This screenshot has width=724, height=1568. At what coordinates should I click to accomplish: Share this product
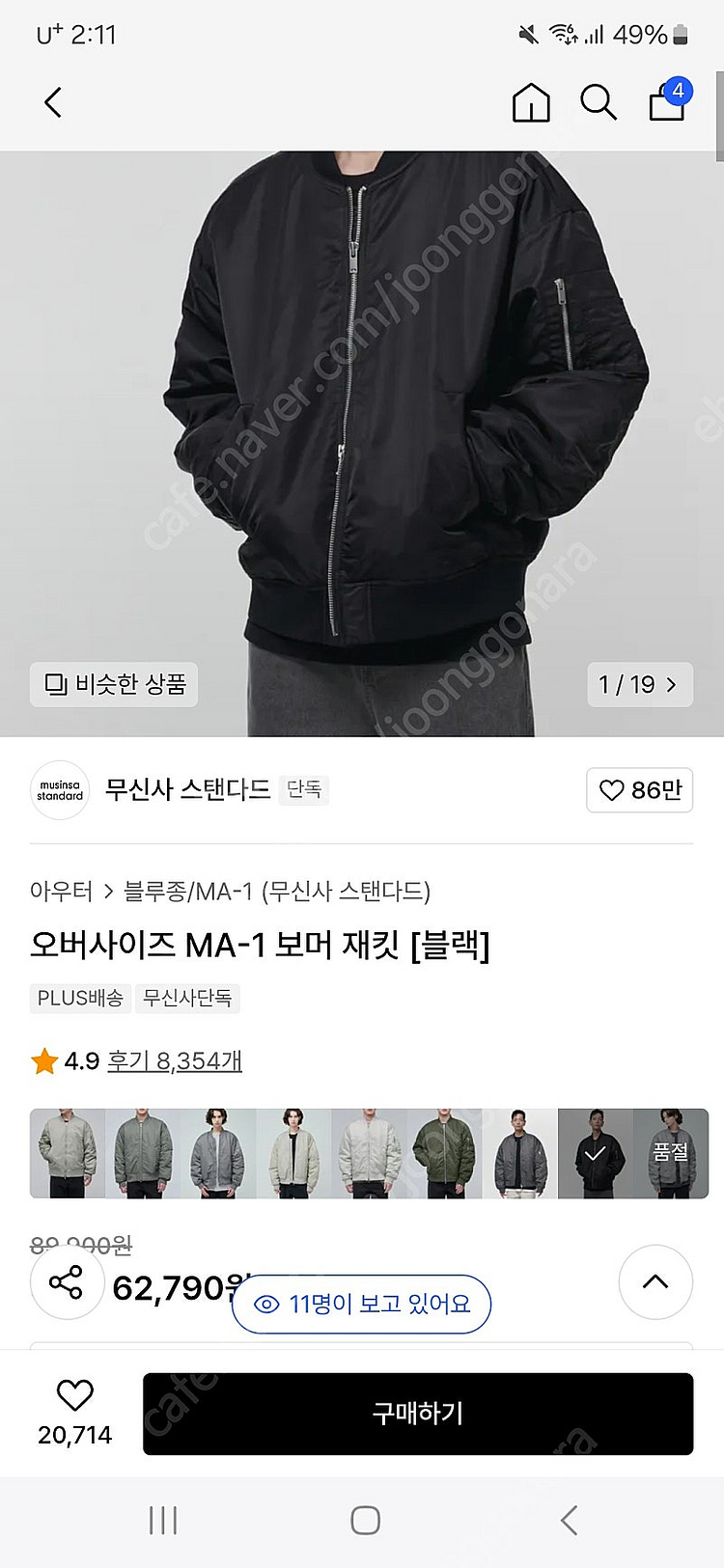(x=66, y=1282)
